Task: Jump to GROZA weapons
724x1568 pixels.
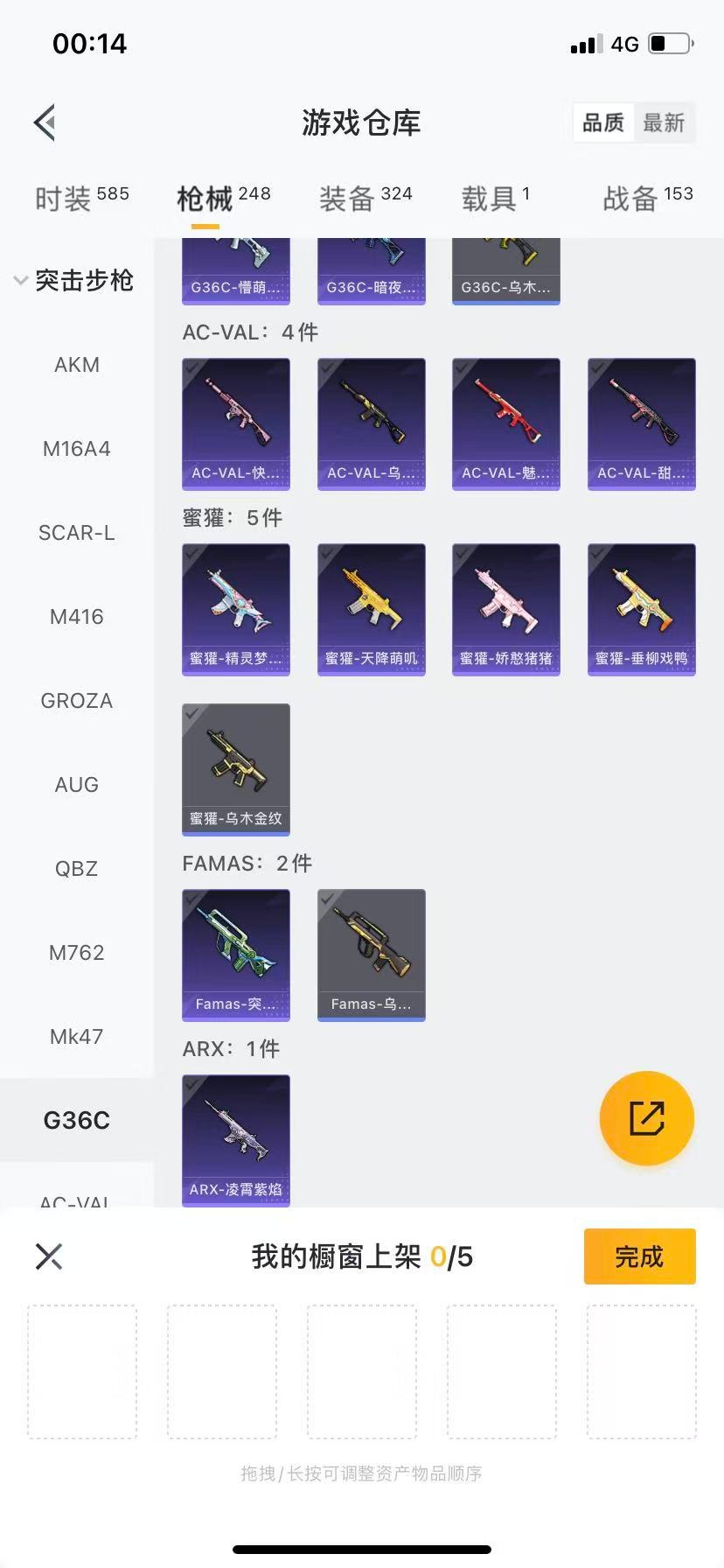Action: pyautogui.click(x=77, y=701)
